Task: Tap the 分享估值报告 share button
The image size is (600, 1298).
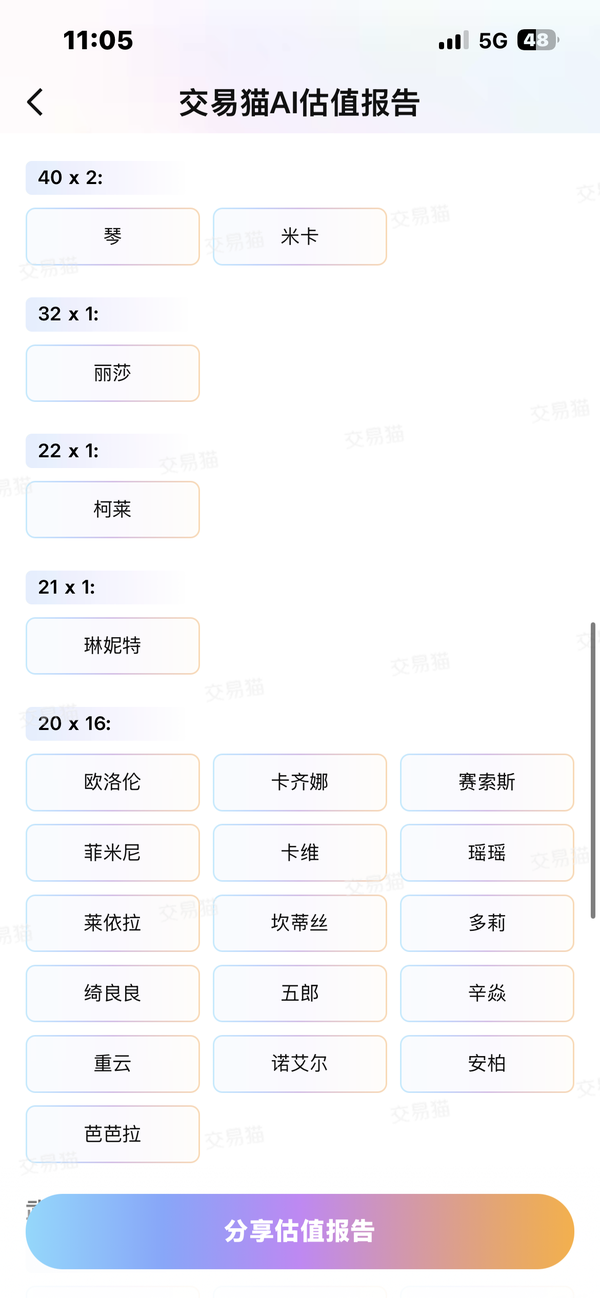Action: pyautogui.click(x=300, y=1231)
